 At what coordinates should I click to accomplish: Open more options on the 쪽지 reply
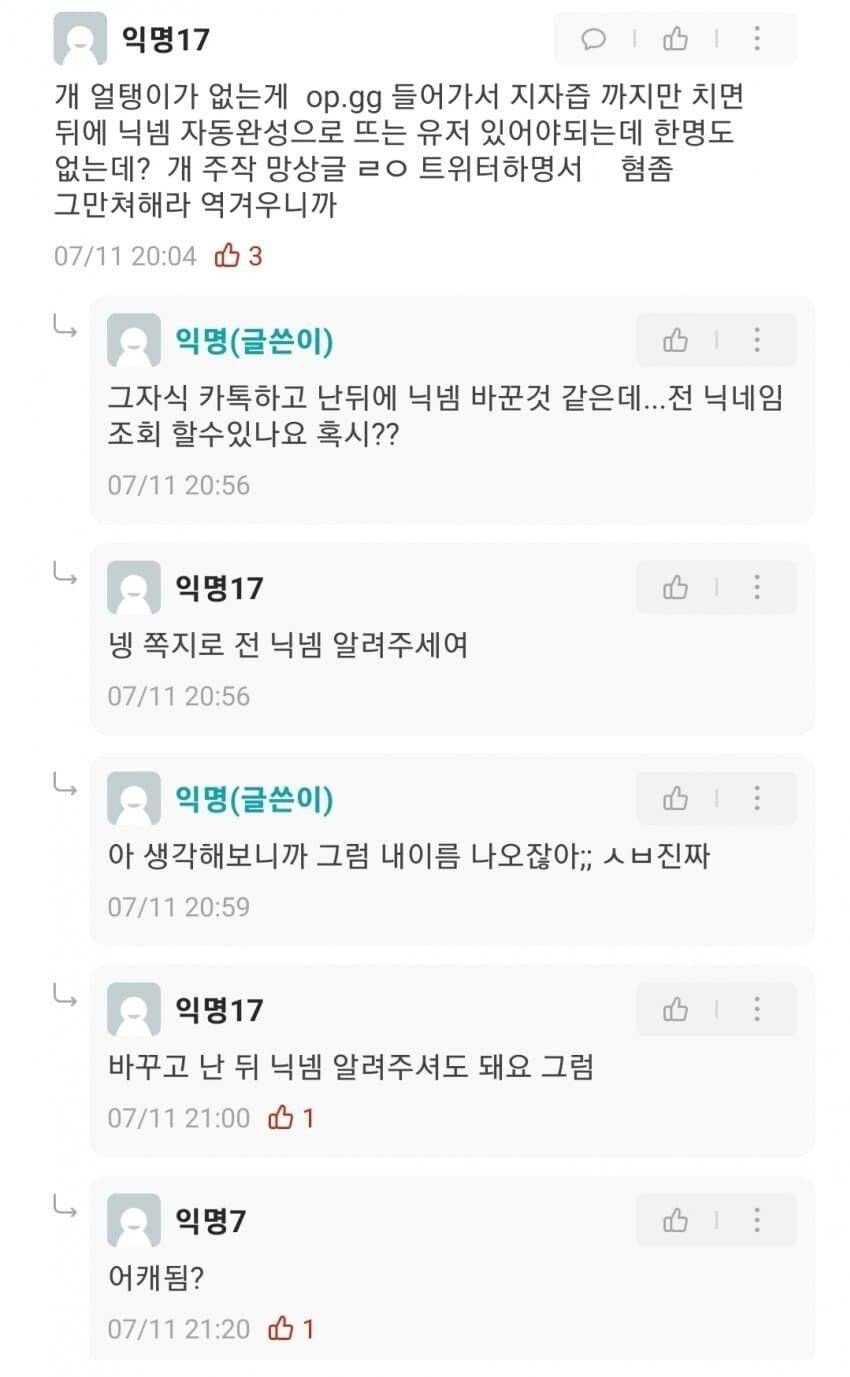pos(757,587)
